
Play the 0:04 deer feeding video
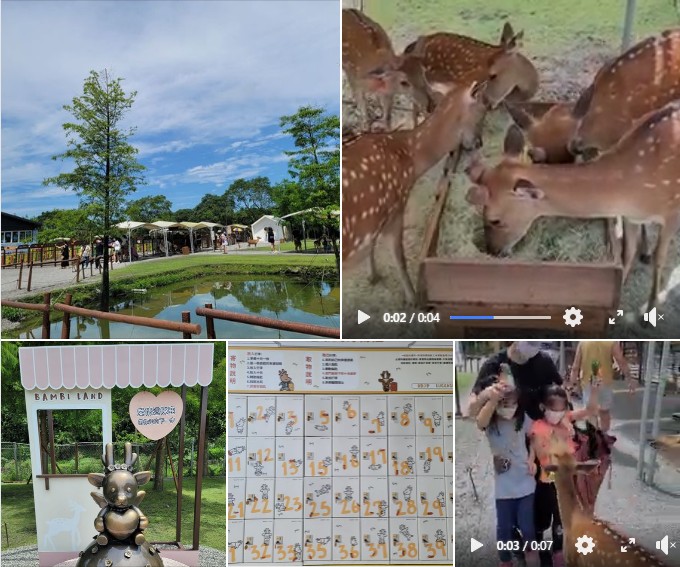[363, 317]
